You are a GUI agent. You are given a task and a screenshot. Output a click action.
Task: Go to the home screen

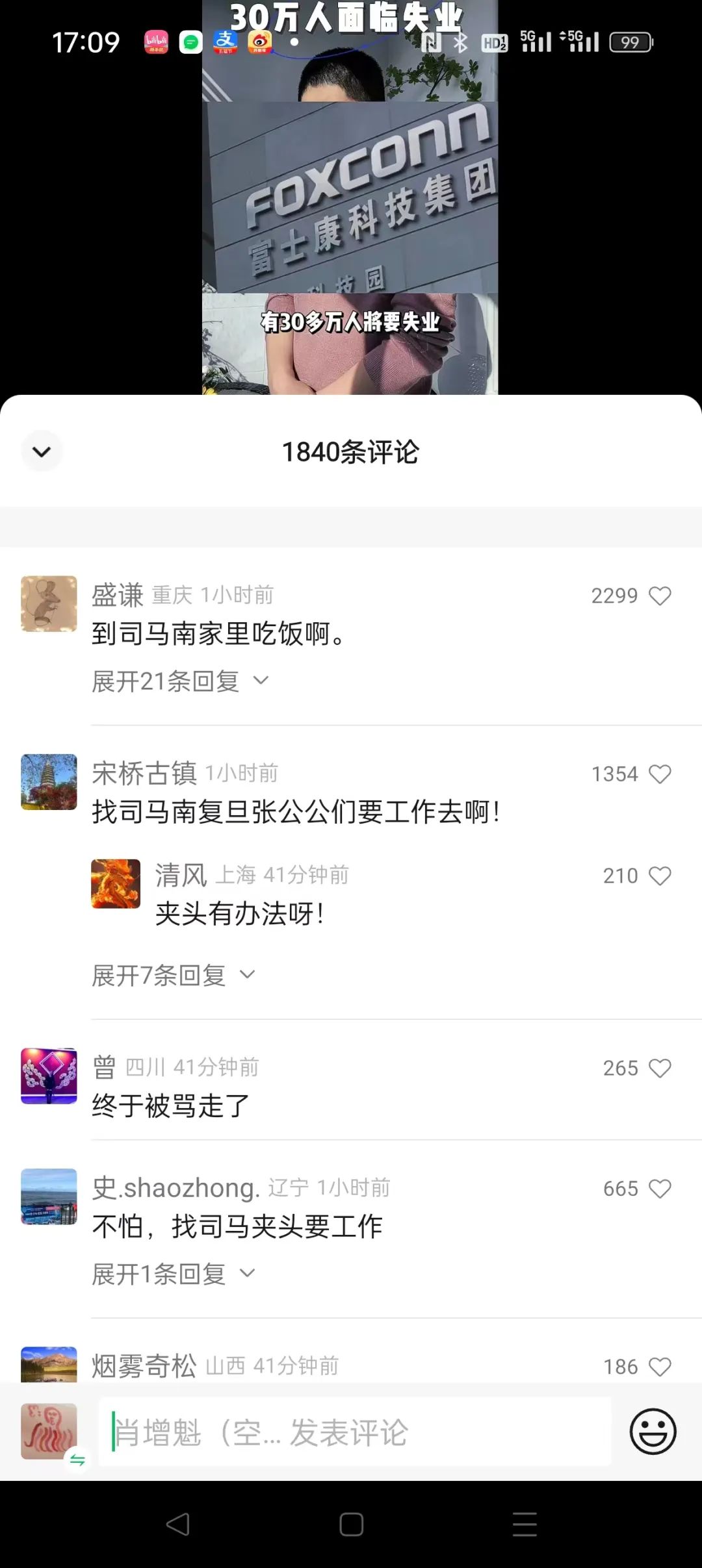351,1524
